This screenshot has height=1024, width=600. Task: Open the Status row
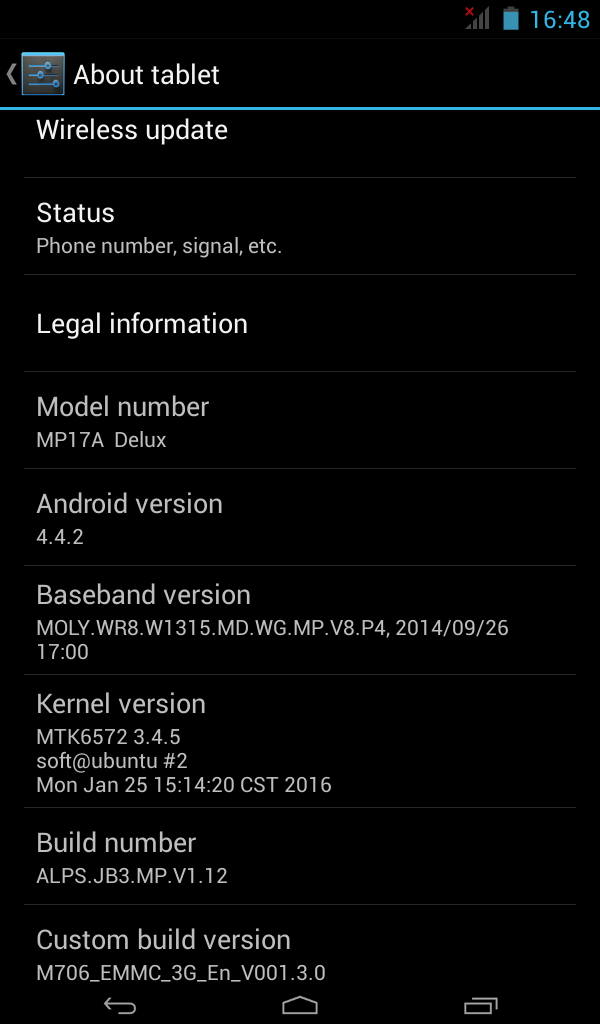[300, 227]
